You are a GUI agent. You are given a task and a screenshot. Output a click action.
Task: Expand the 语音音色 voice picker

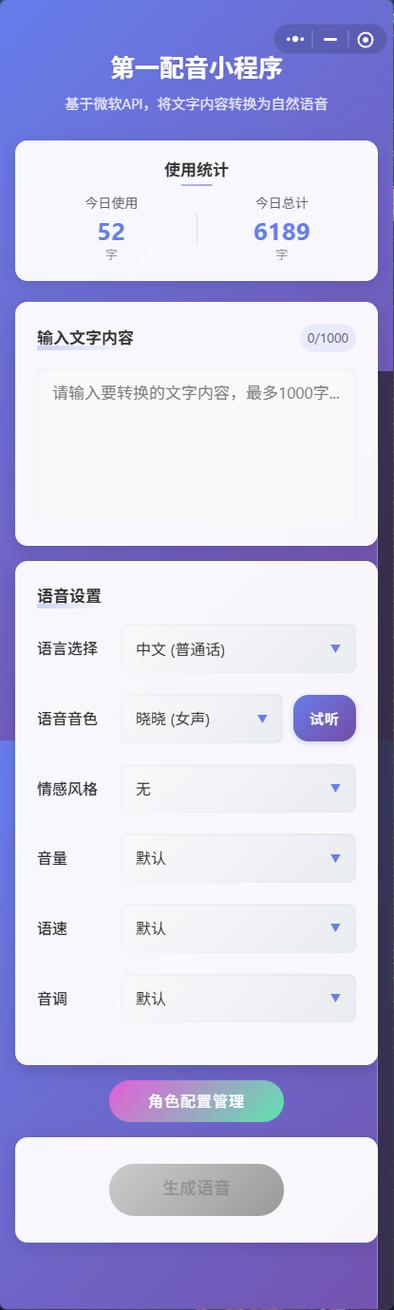(x=202, y=719)
